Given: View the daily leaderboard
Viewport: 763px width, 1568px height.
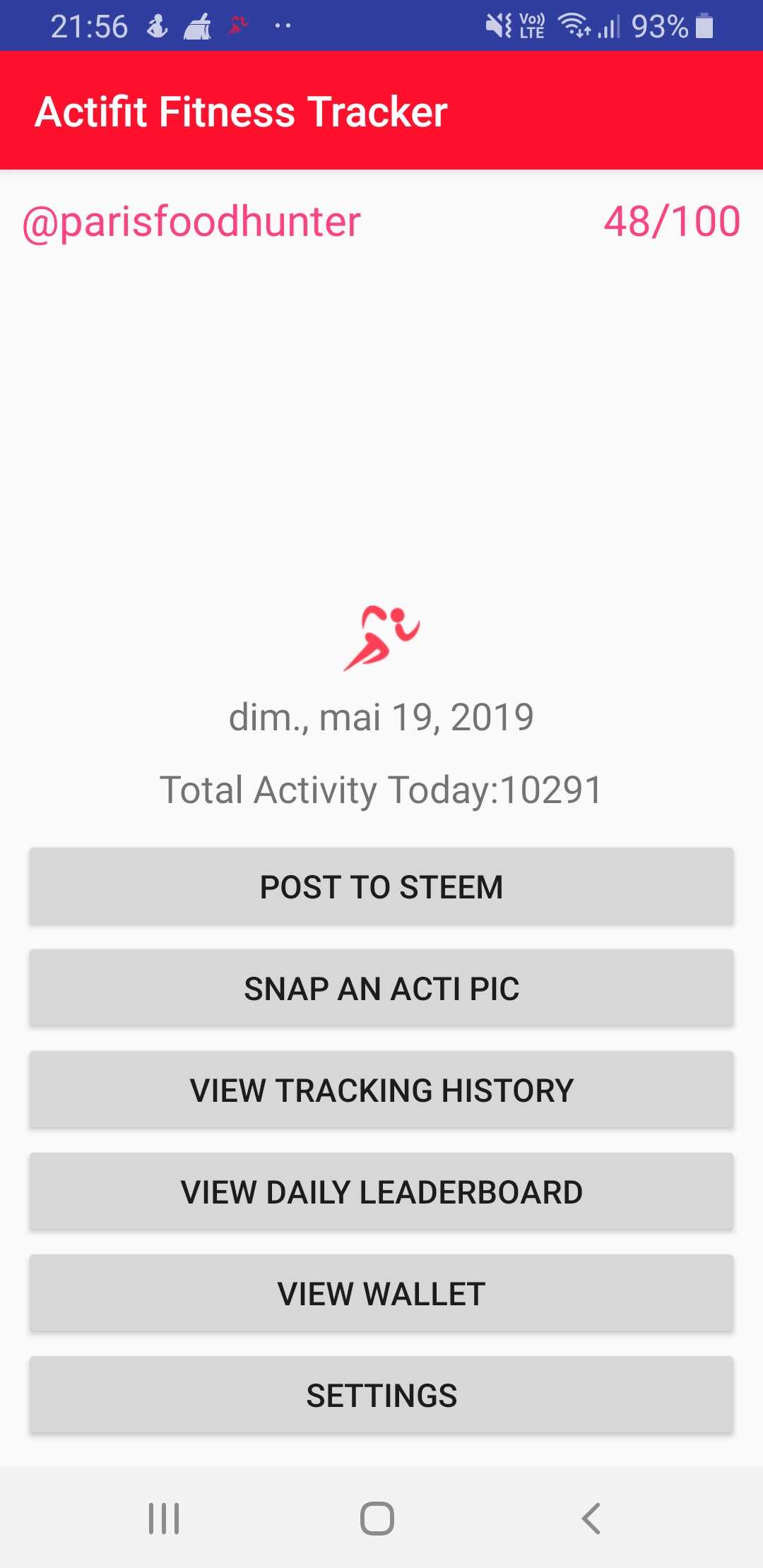Looking at the screenshot, I should click(381, 1192).
